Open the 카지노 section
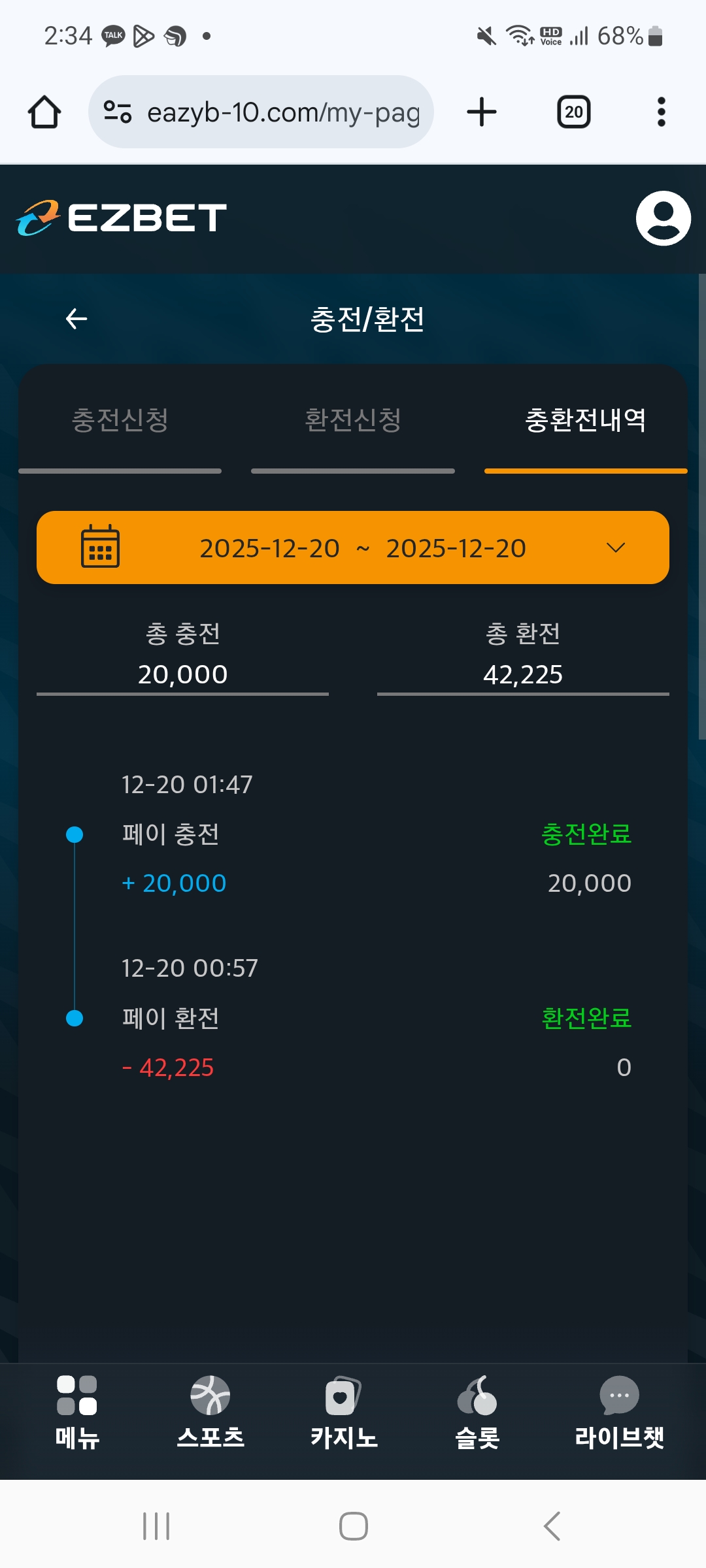Image resolution: width=706 pixels, height=1568 pixels. click(x=344, y=1411)
